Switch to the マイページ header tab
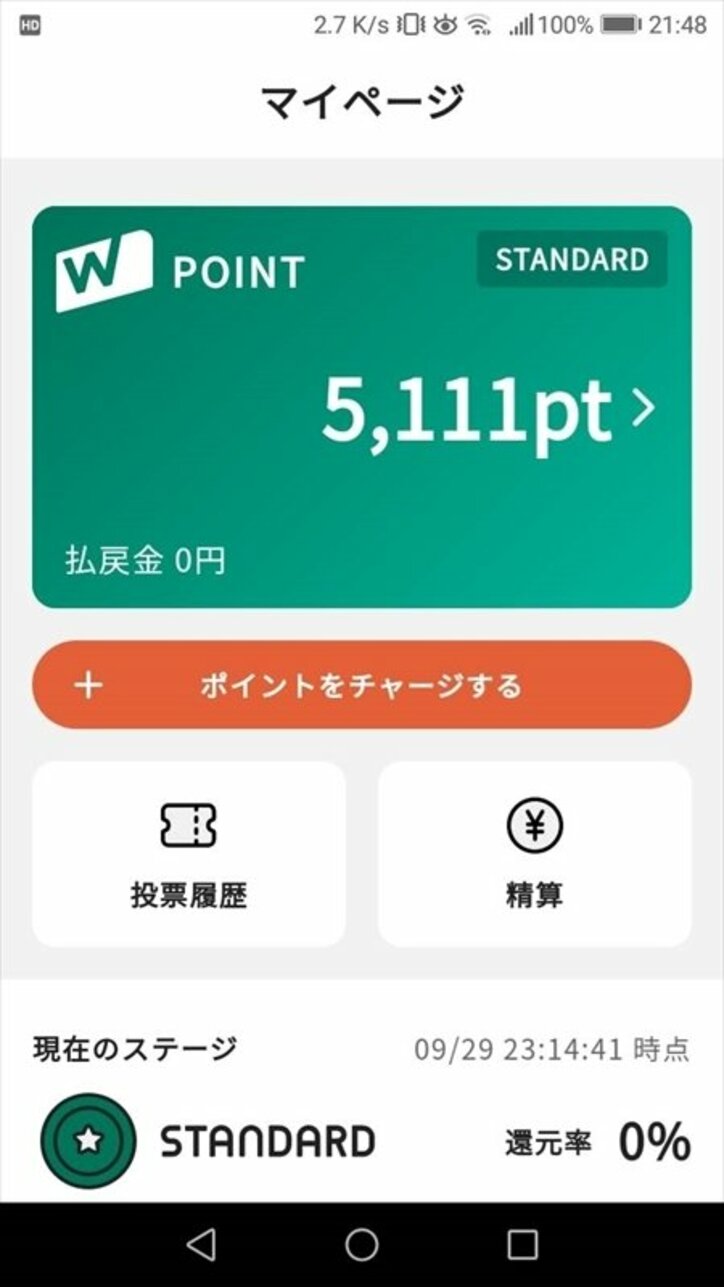This screenshot has height=1287, width=724. [361, 97]
